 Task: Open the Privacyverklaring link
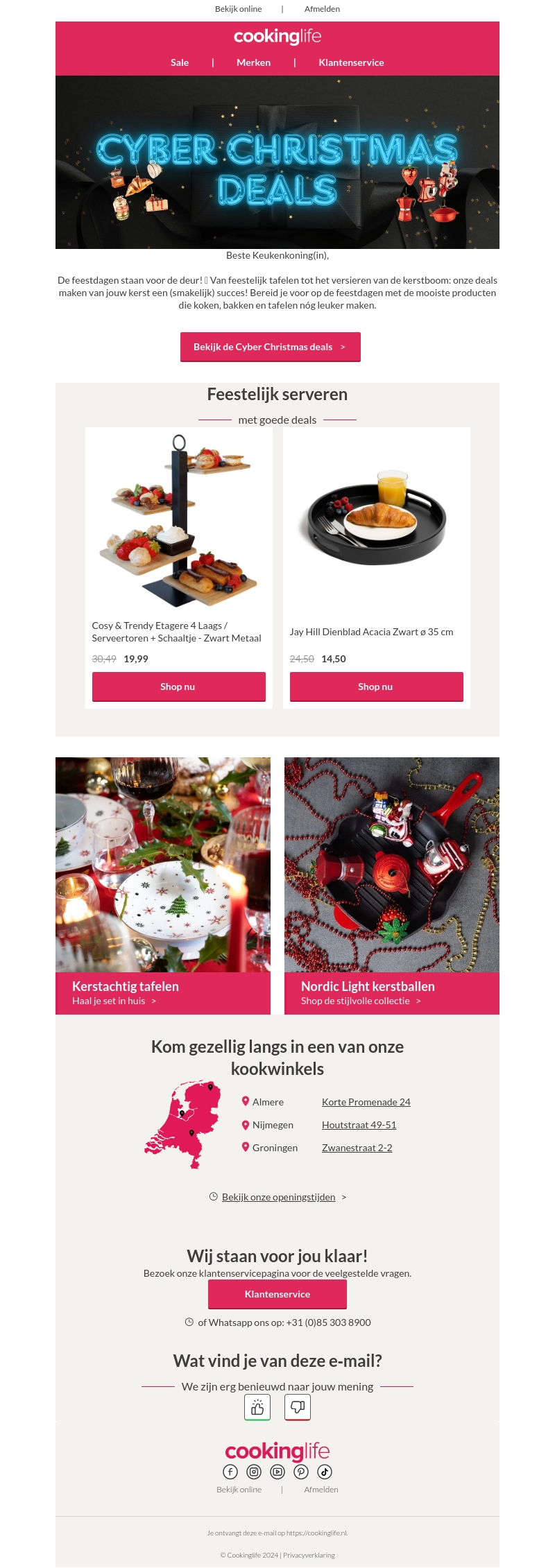(309, 1555)
